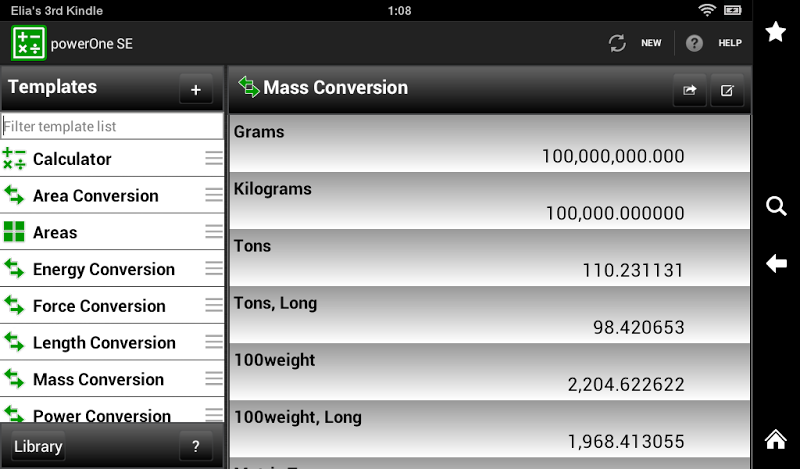Image resolution: width=800 pixels, height=469 pixels.
Task: Choose the Force Conversion template
Action: [98, 306]
